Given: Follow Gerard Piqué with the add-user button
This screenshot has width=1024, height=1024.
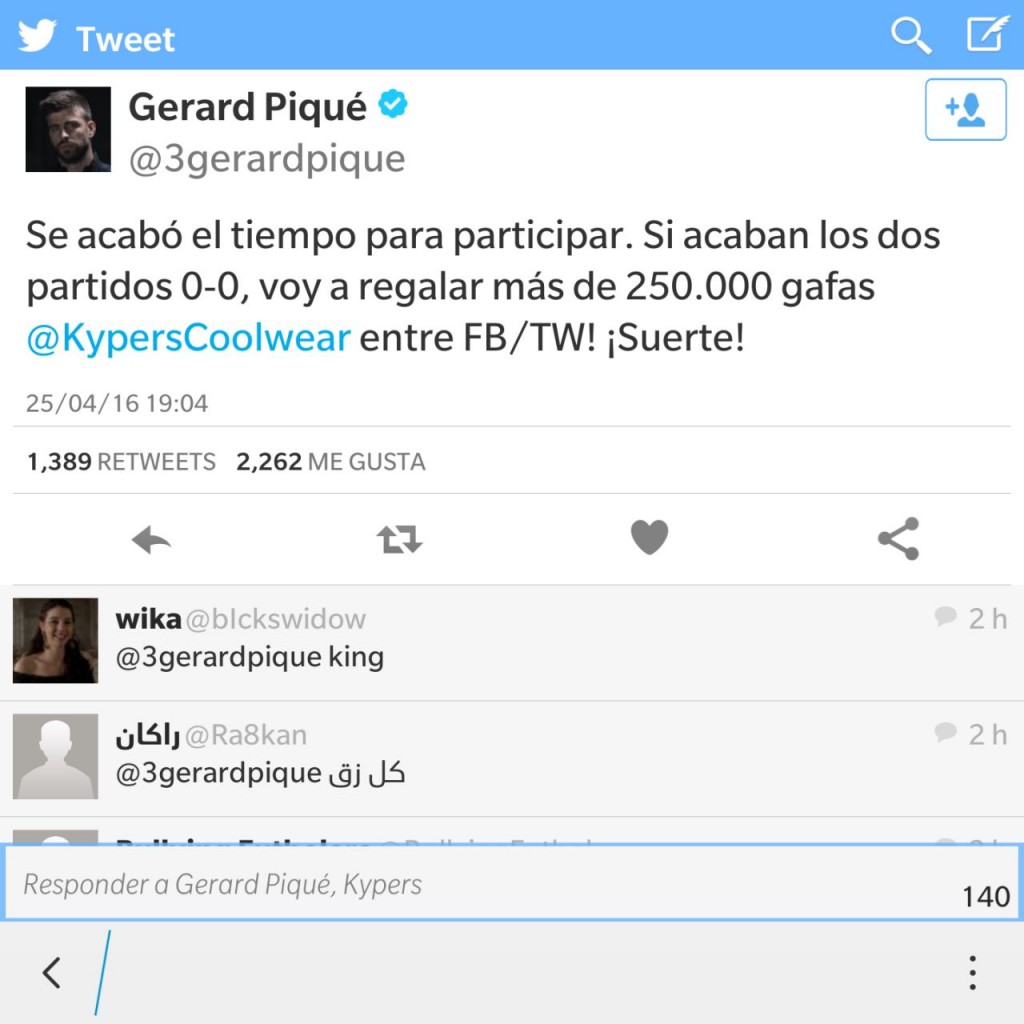Looking at the screenshot, I should click(965, 108).
